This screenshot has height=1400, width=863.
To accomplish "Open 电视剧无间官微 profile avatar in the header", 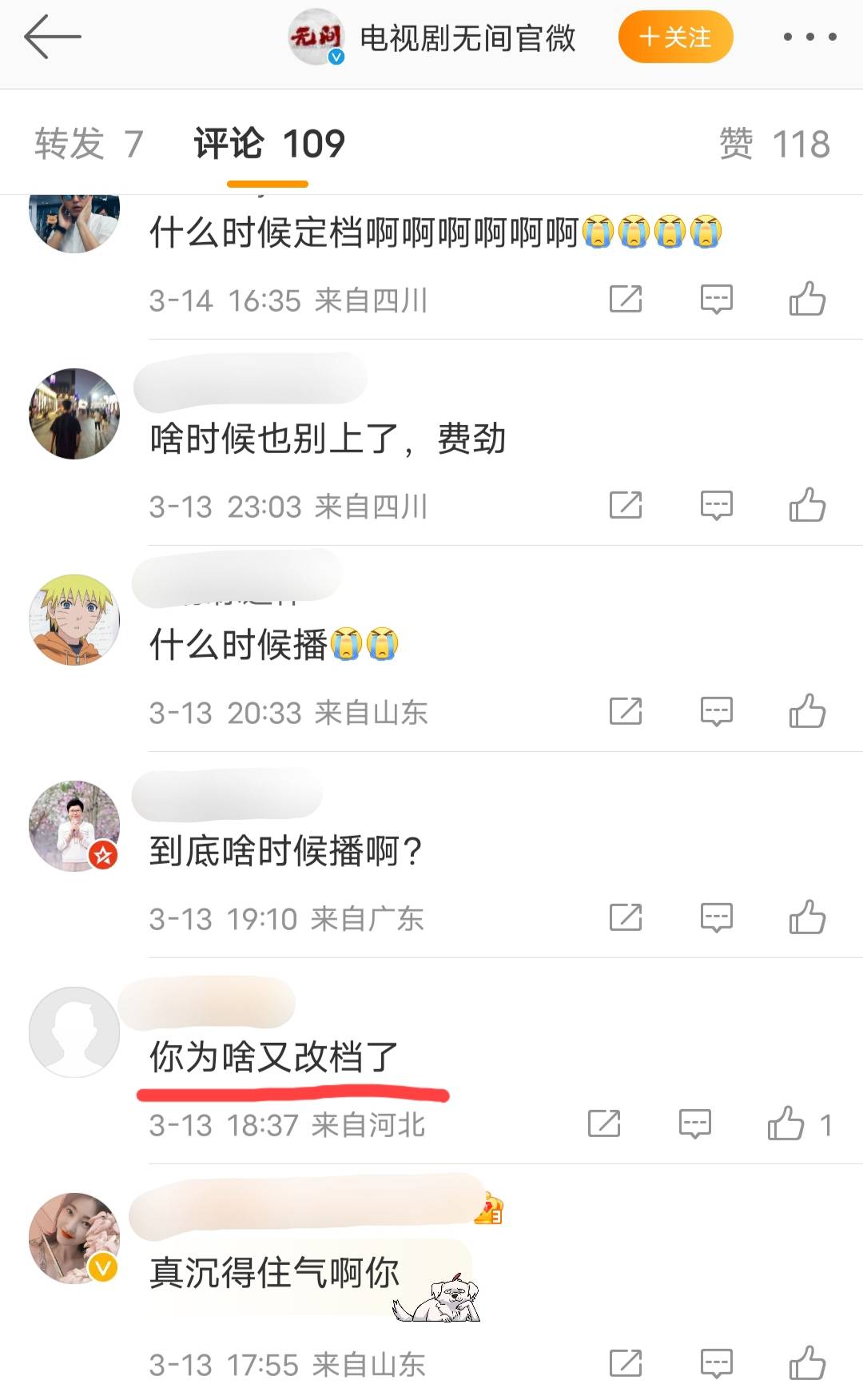I will (x=316, y=37).
